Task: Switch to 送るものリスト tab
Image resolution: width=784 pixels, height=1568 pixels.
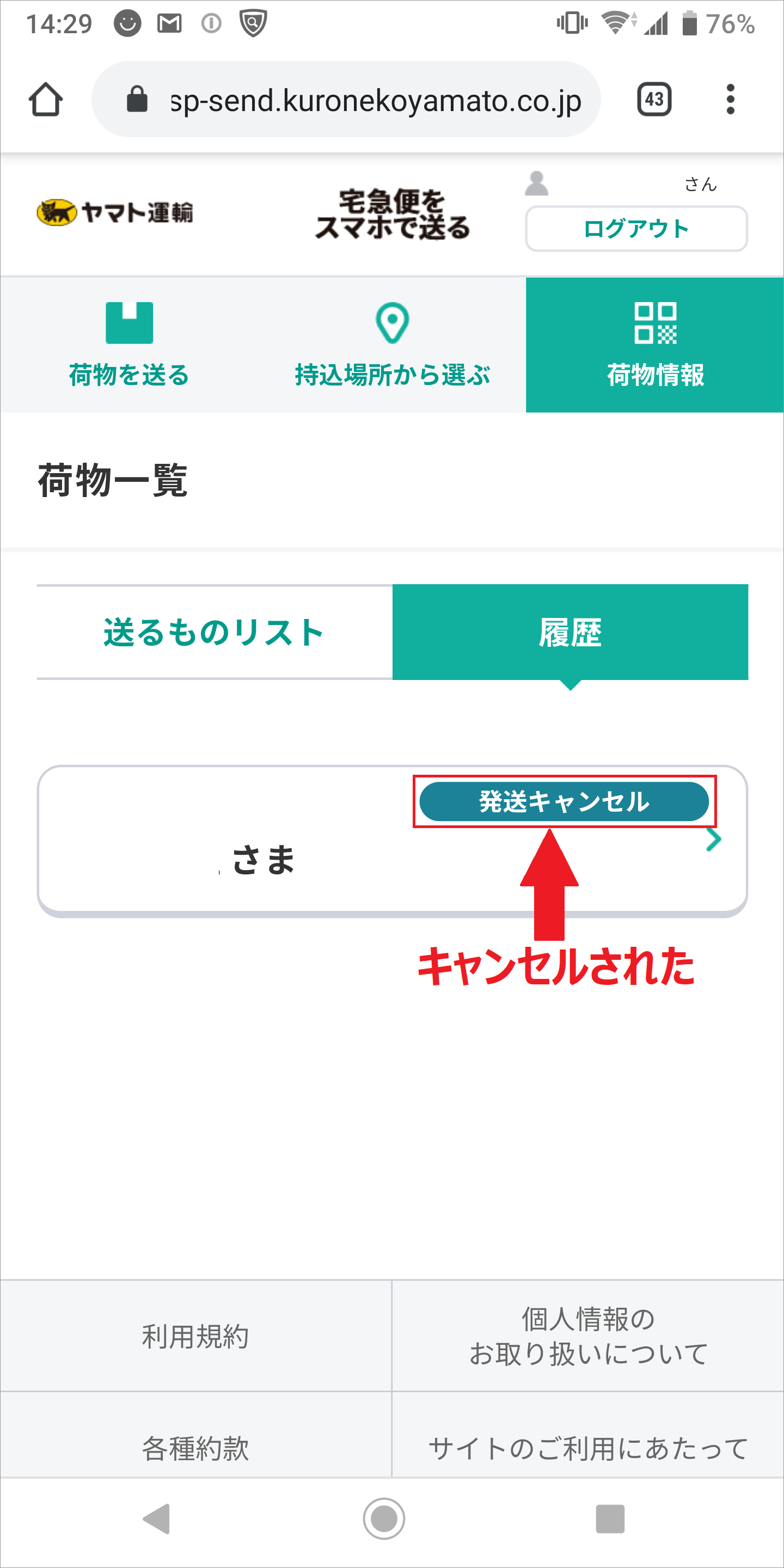Action: pos(215,632)
